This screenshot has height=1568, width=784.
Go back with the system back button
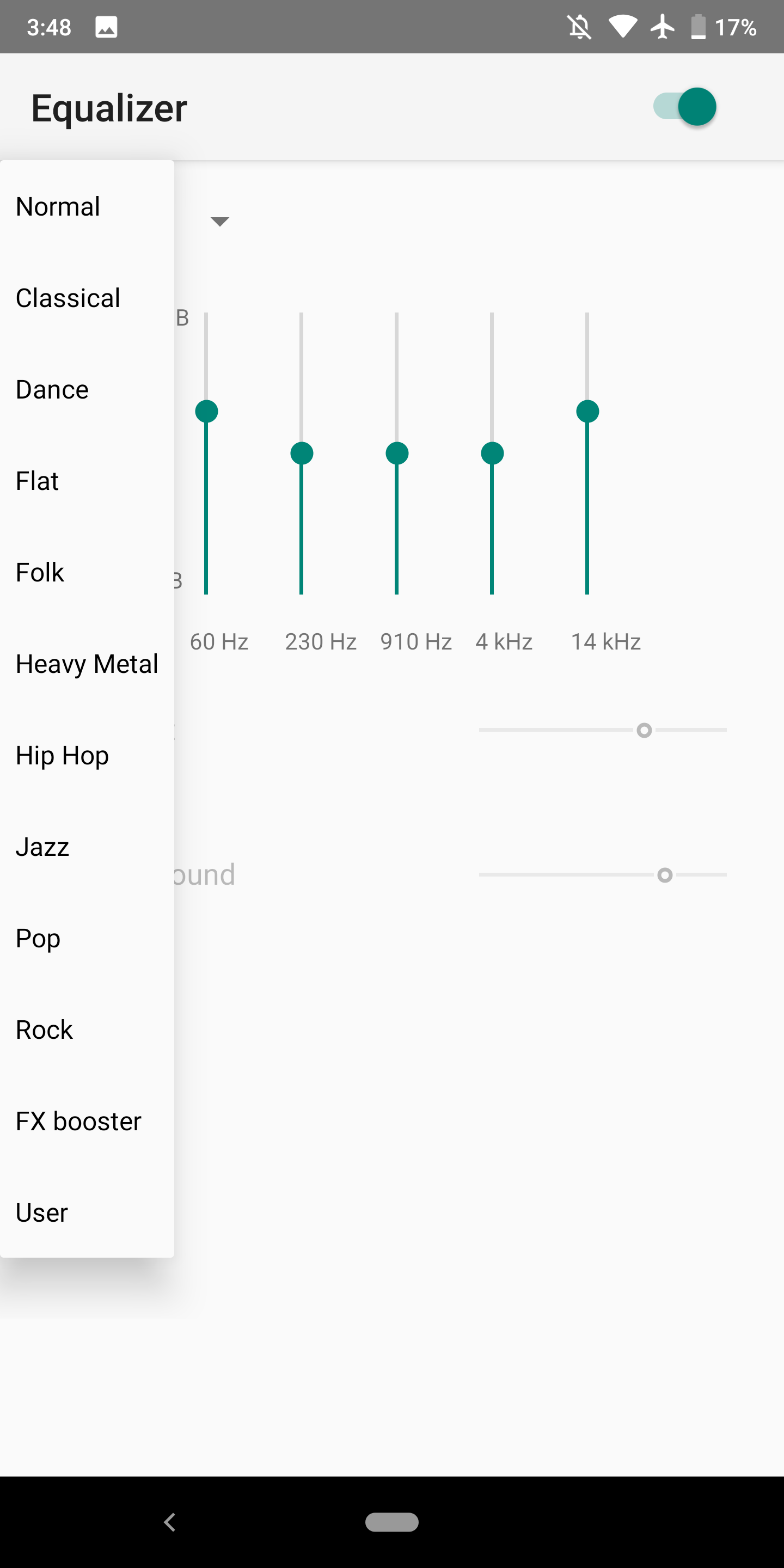[170, 1522]
